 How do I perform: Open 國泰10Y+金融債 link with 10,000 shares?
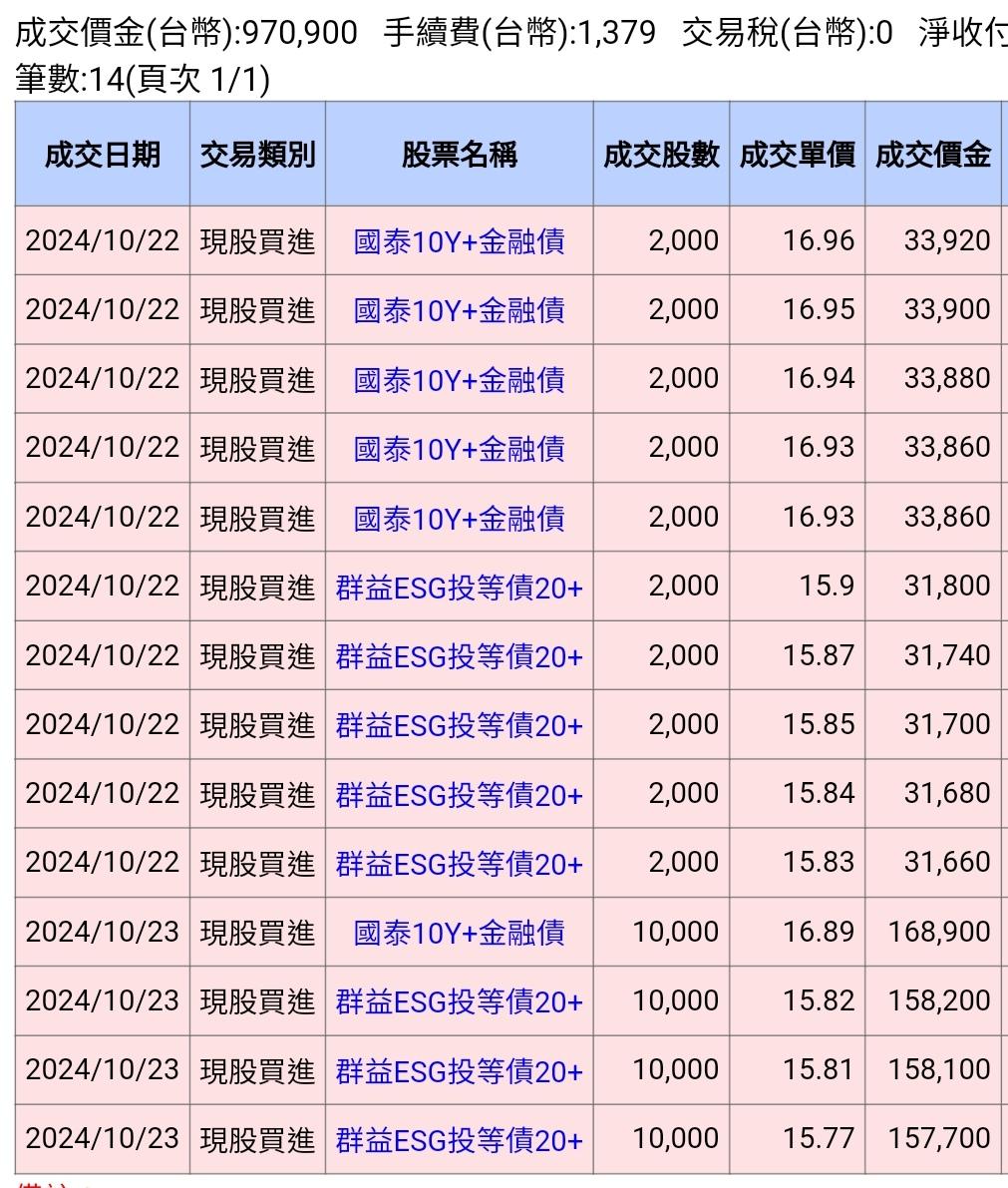[459, 933]
